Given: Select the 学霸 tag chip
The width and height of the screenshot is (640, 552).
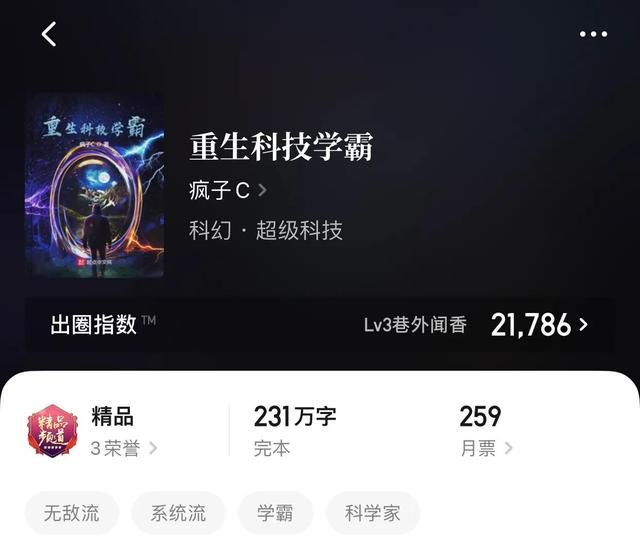Looking at the screenshot, I should [x=275, y=514].
